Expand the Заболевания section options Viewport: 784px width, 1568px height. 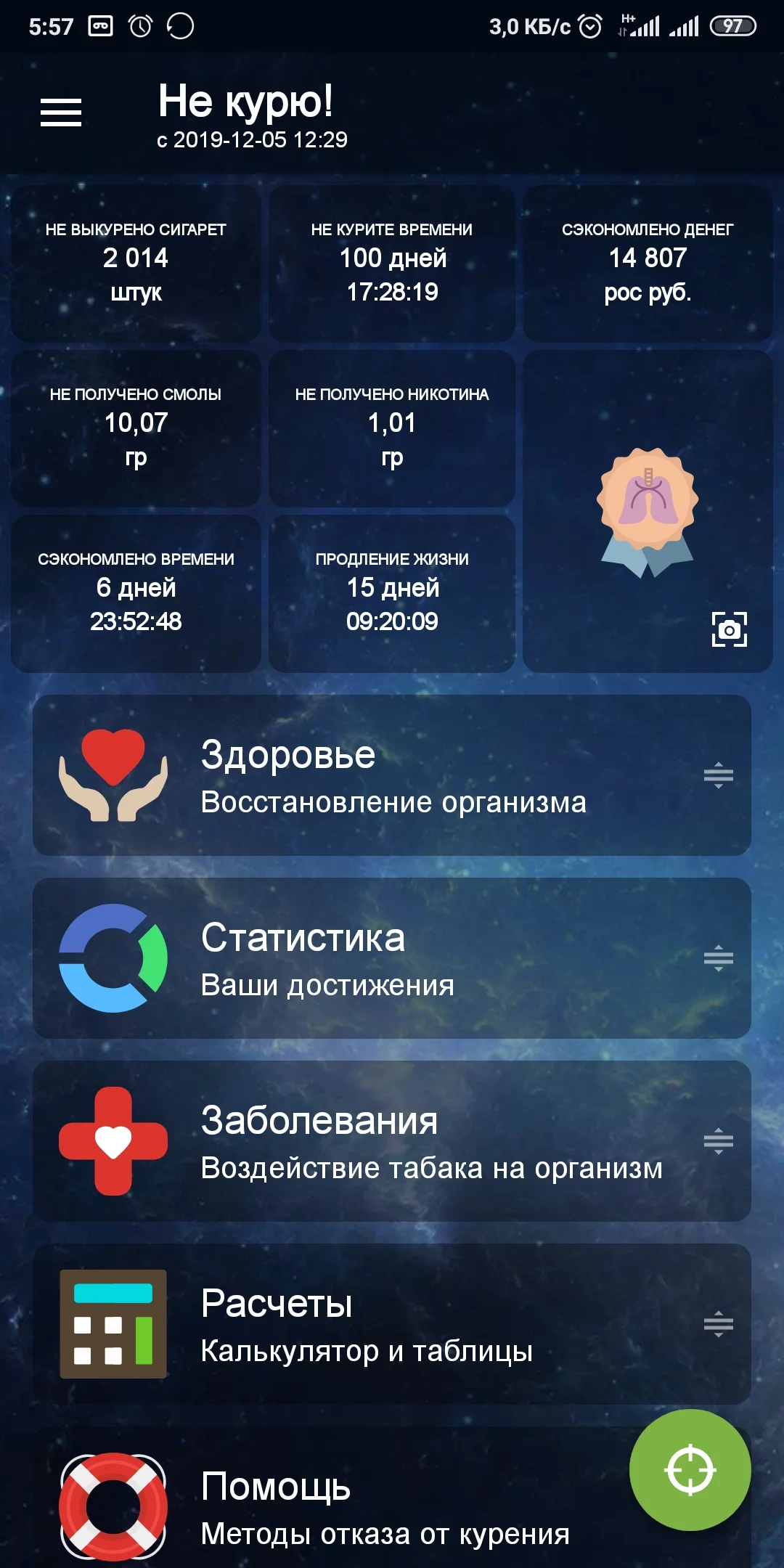(718, 1143)
